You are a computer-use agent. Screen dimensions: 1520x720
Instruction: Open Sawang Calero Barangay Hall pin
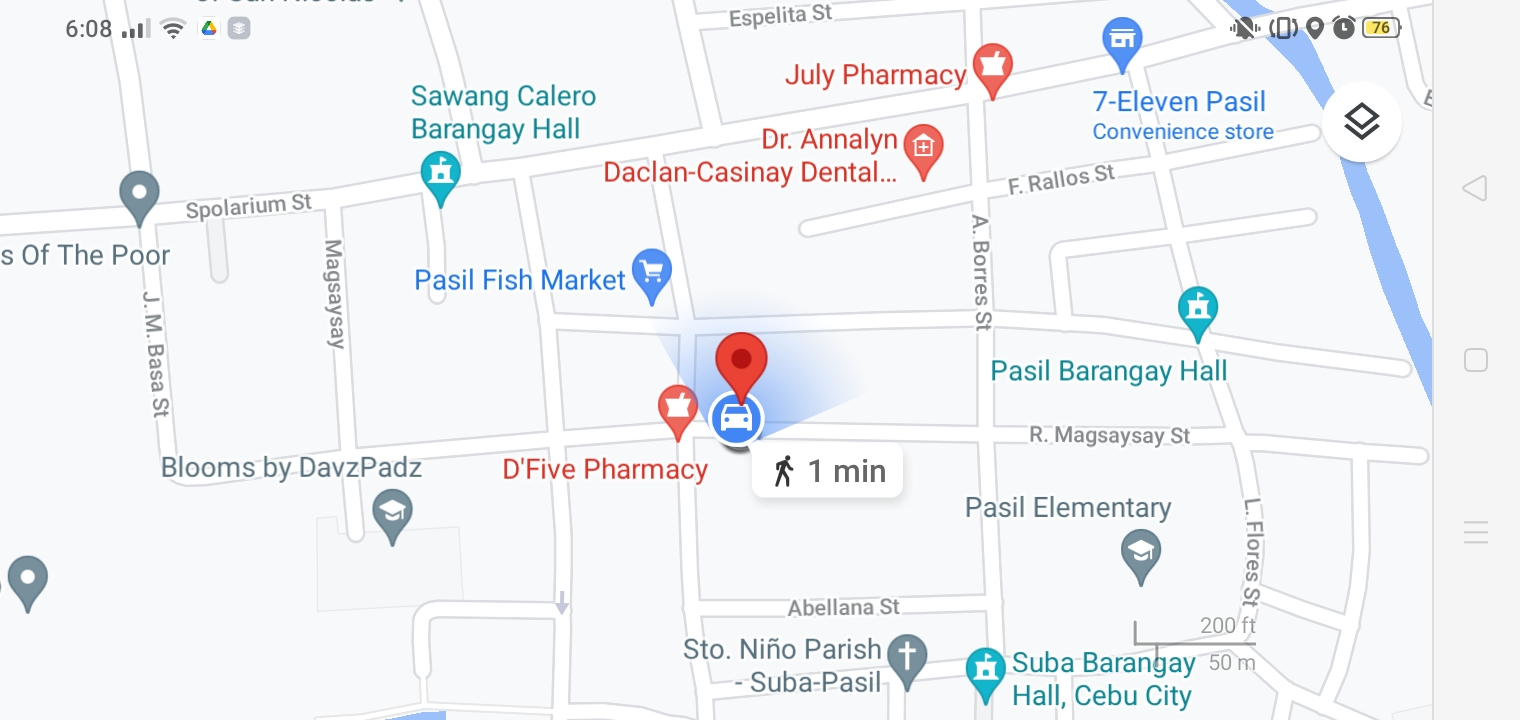pos(440,175)
